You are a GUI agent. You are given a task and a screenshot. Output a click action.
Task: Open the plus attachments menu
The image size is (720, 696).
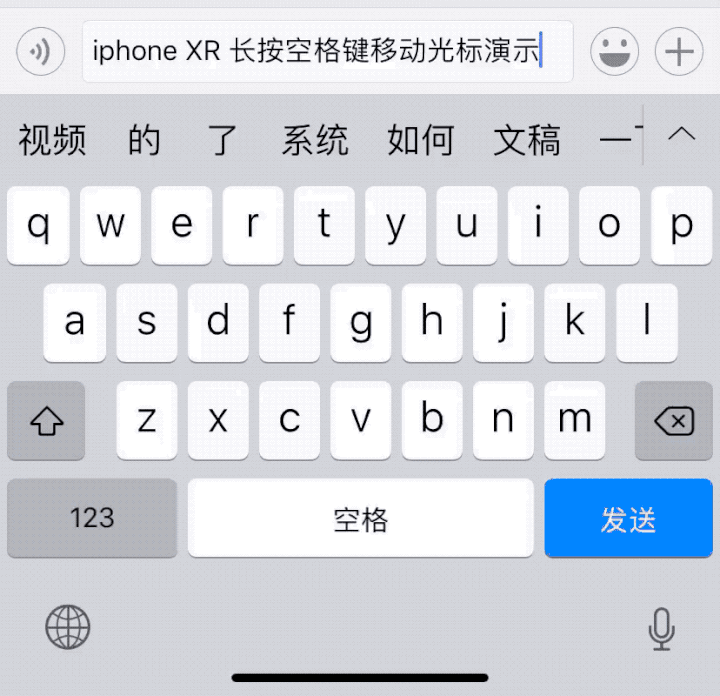point(679,51)
